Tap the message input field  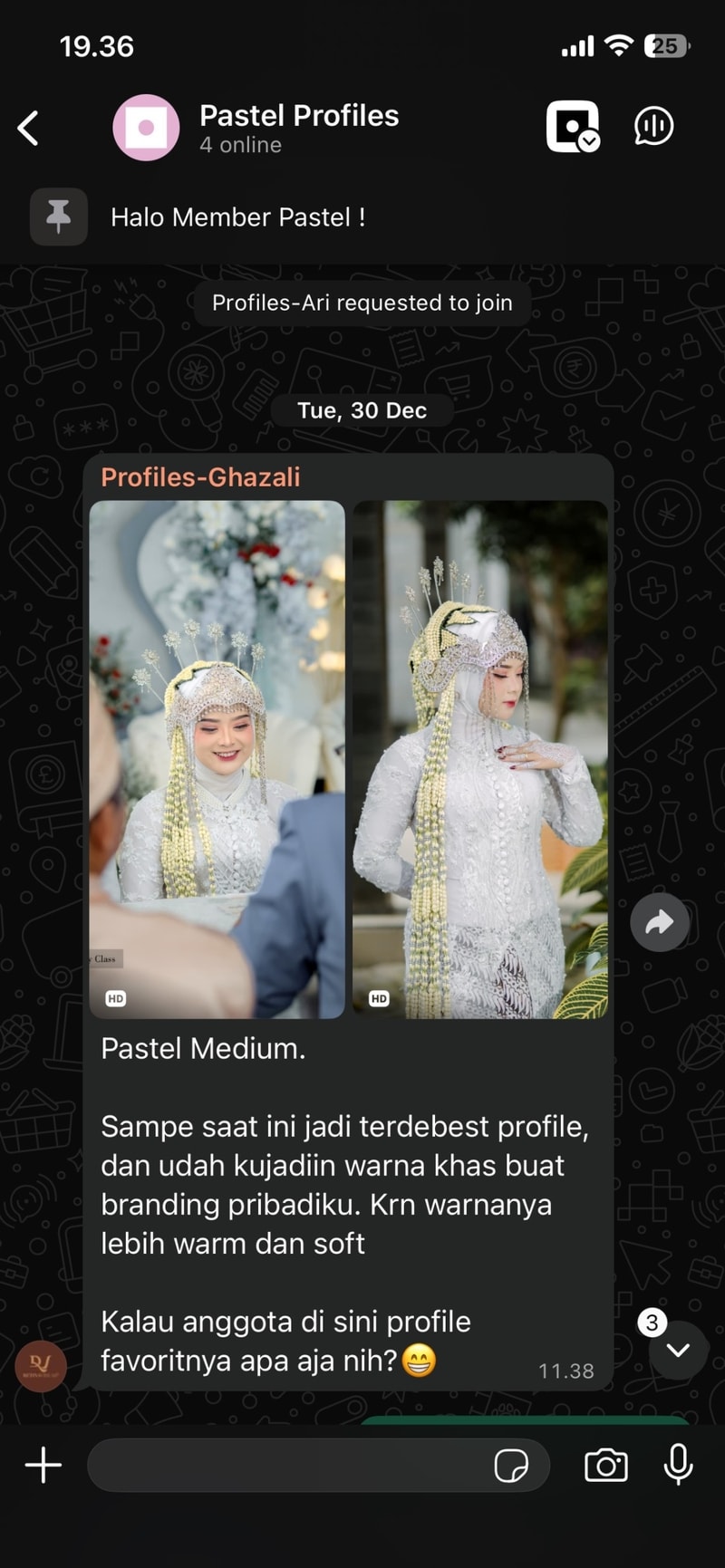(x=290, y=1465)
